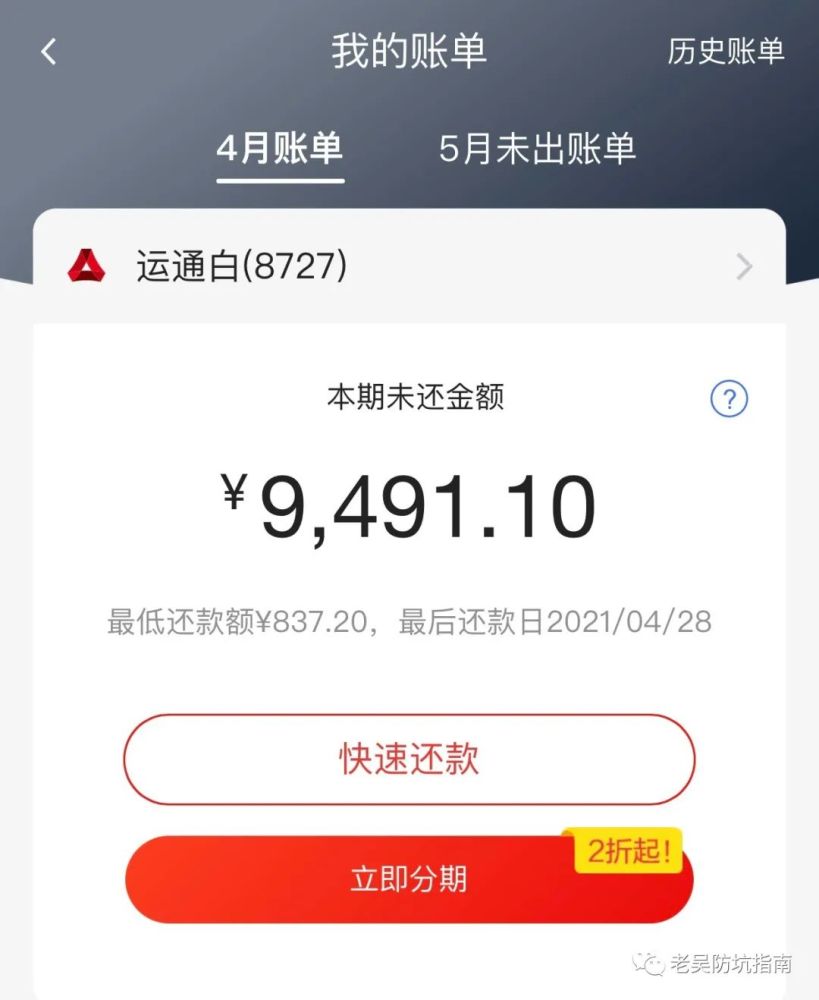The height and width of the screenshot is (1000, 819).
Task: Select the 4月账单 tab
Action: pos(280,149)
